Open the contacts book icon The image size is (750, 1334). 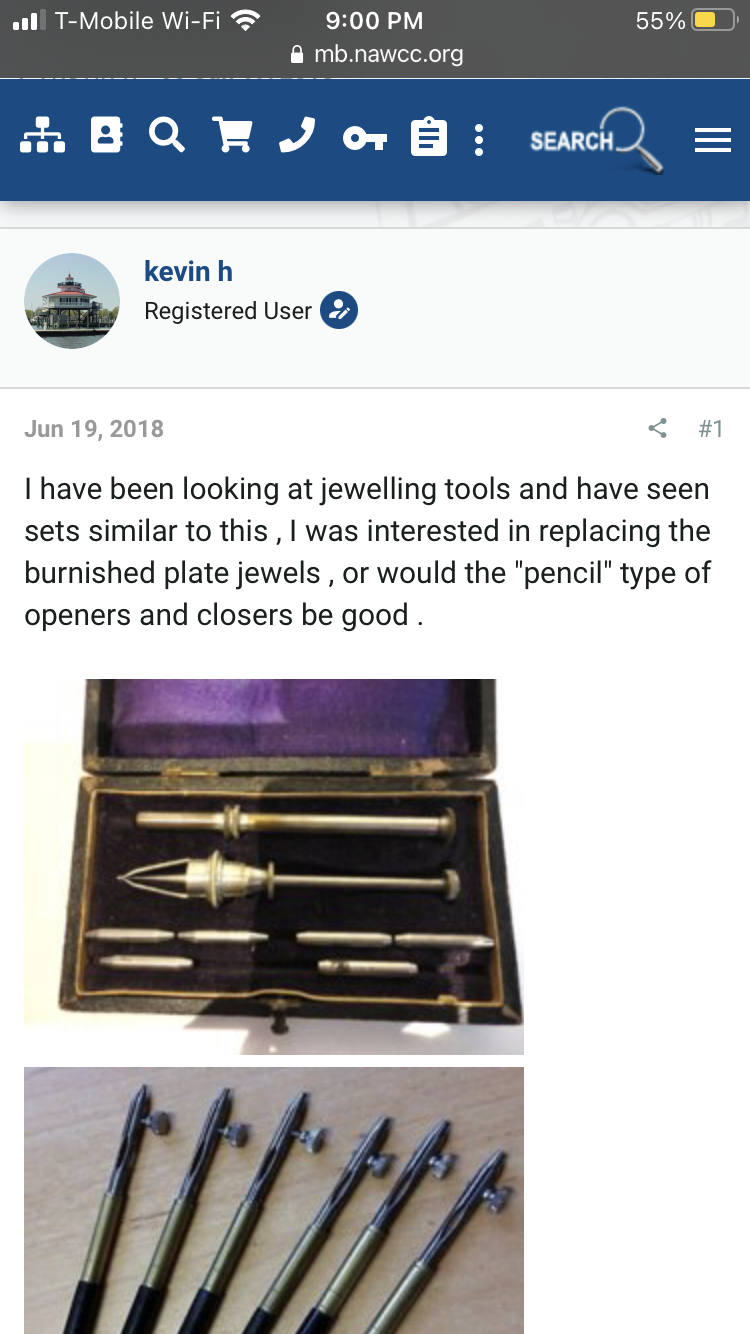pyautogui.click(x=106, y=135)
